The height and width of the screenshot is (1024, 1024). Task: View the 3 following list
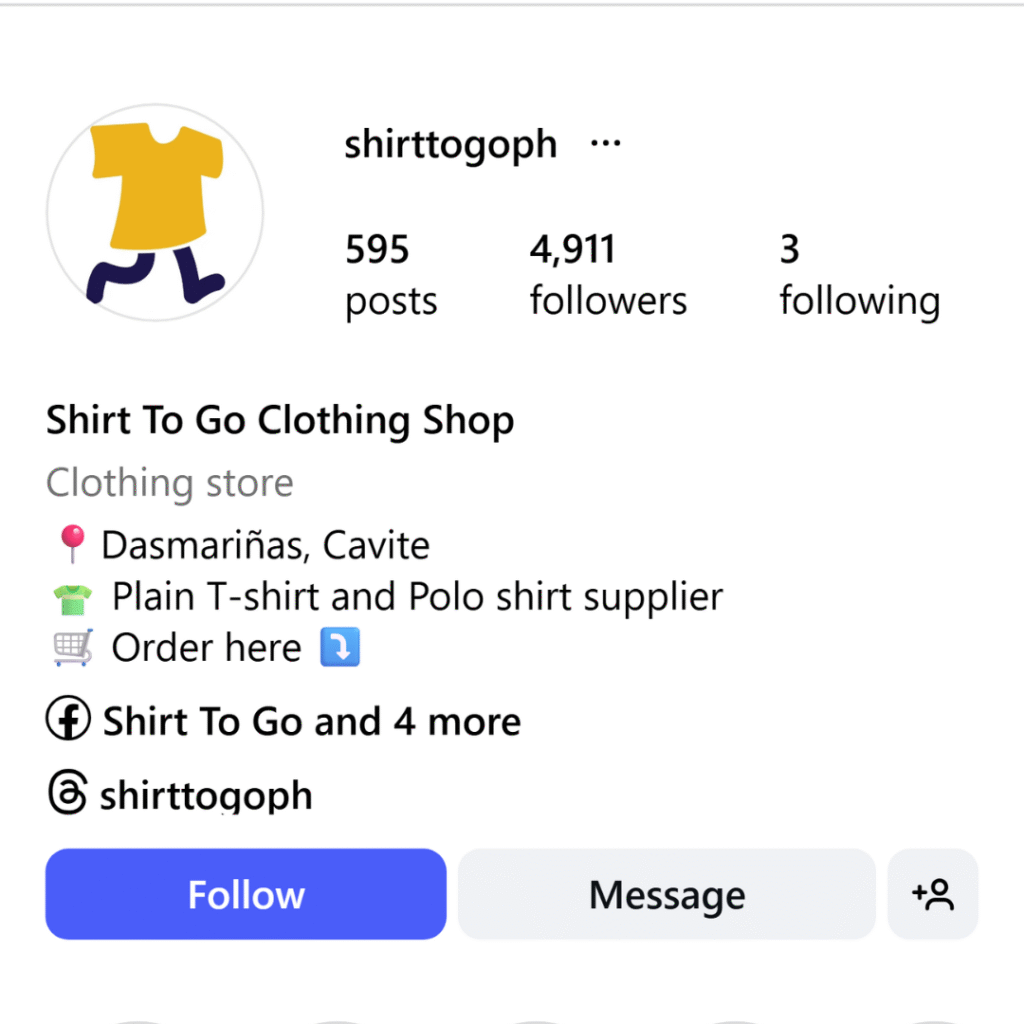point(858,275)
